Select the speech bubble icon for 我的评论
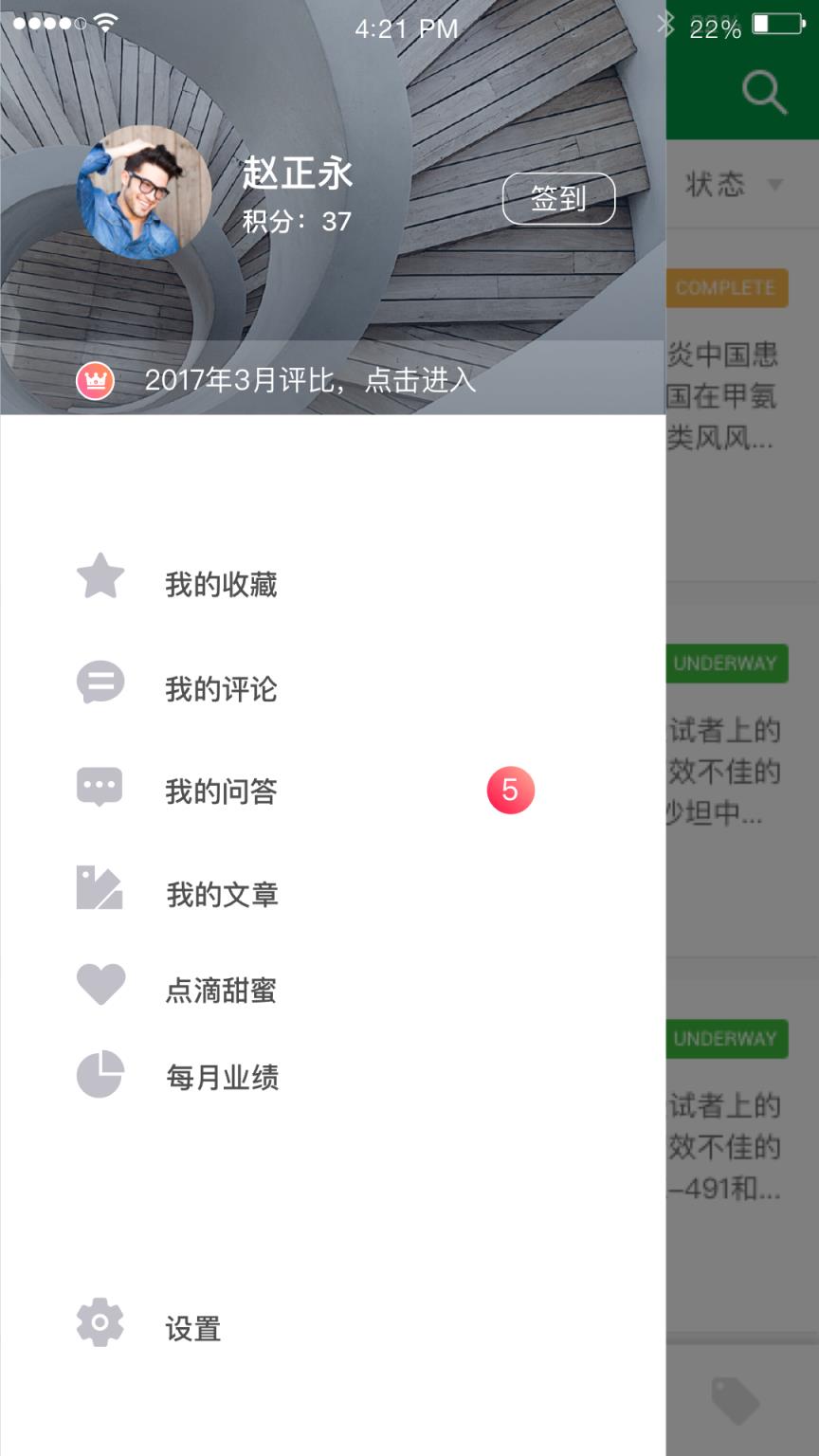The height and width of the screenshot is (1456, 819). (100, 681)
